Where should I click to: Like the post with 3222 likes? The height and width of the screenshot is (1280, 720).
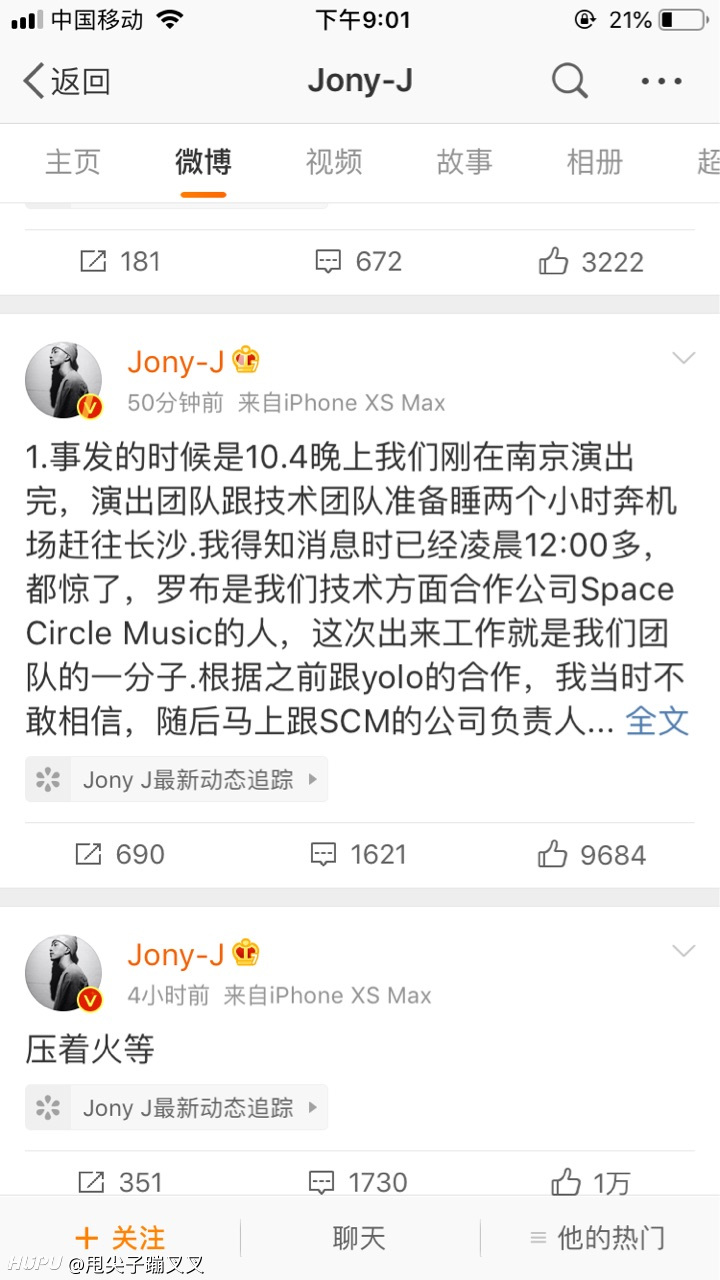point(591,262)
